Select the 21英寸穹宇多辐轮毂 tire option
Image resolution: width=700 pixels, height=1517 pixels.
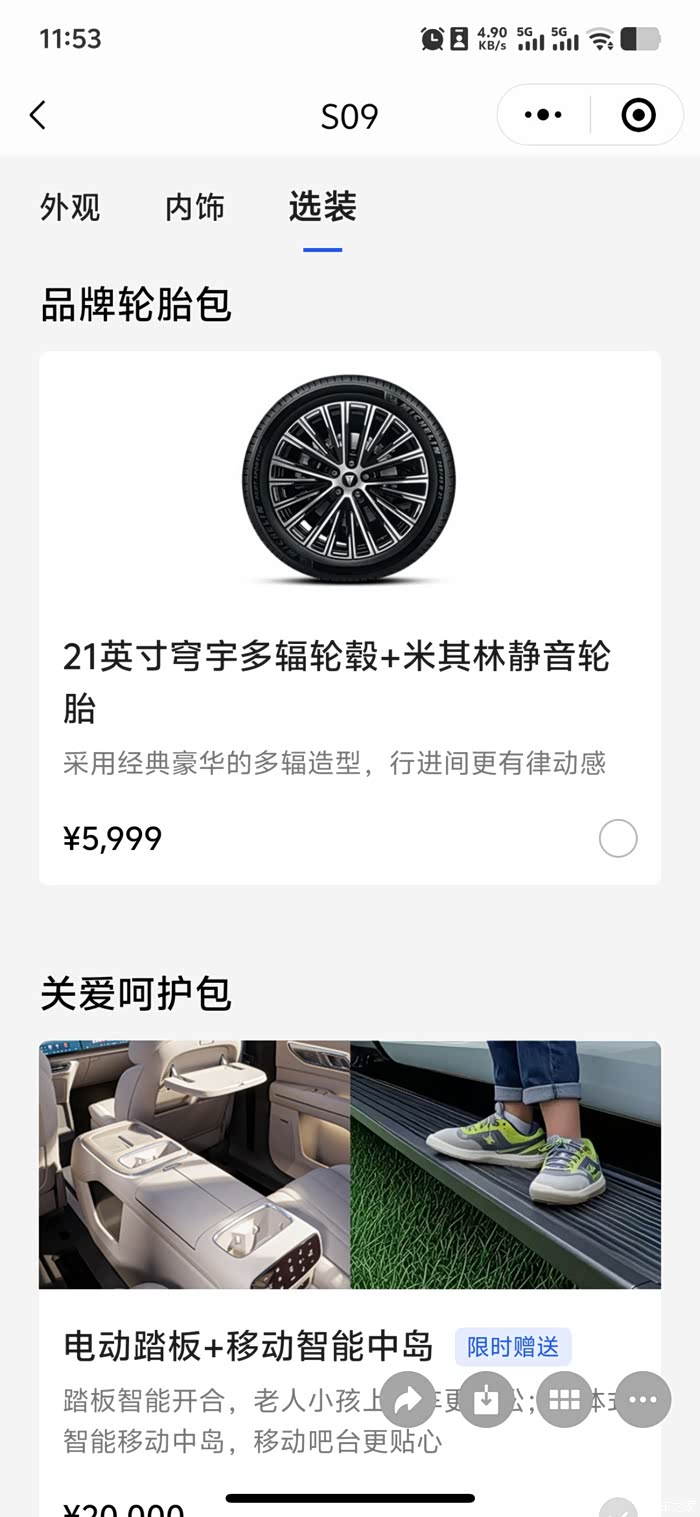617,838
